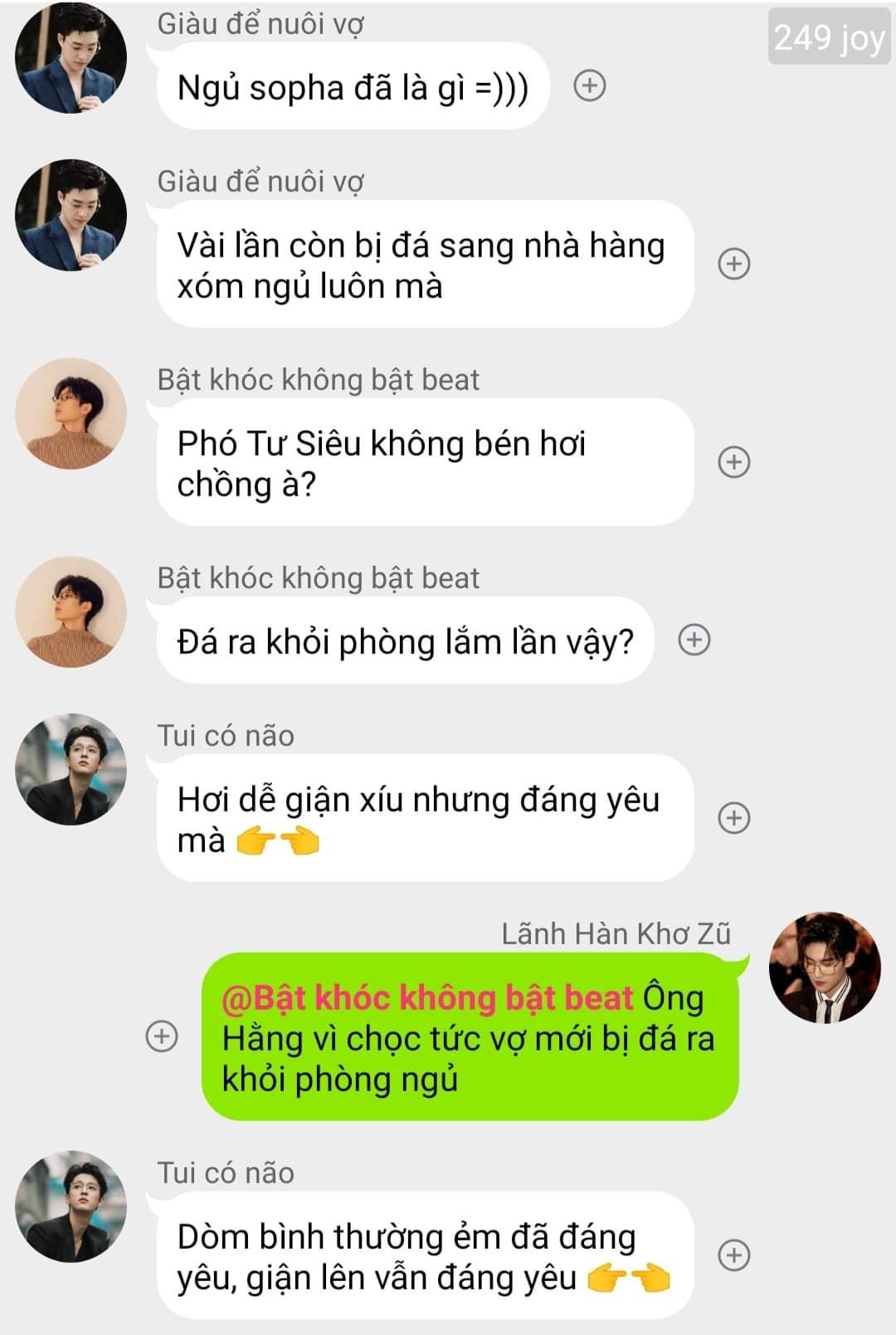Open the @Bật khóc không bật beat mention
This screenshot has width=896, height=1335.
pos(427,997)
